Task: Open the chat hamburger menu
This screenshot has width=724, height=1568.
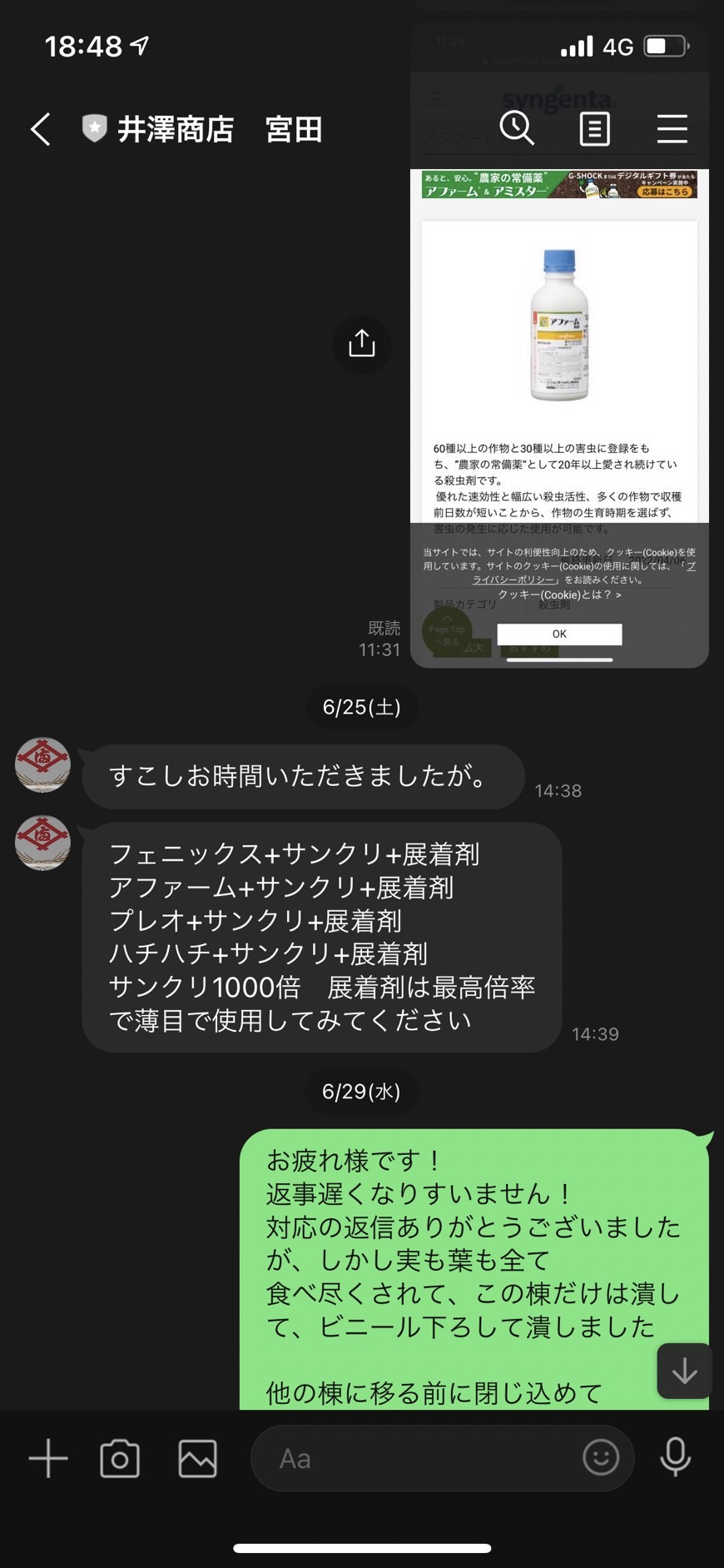Action: pyautogui.click(x=672, y=129)
